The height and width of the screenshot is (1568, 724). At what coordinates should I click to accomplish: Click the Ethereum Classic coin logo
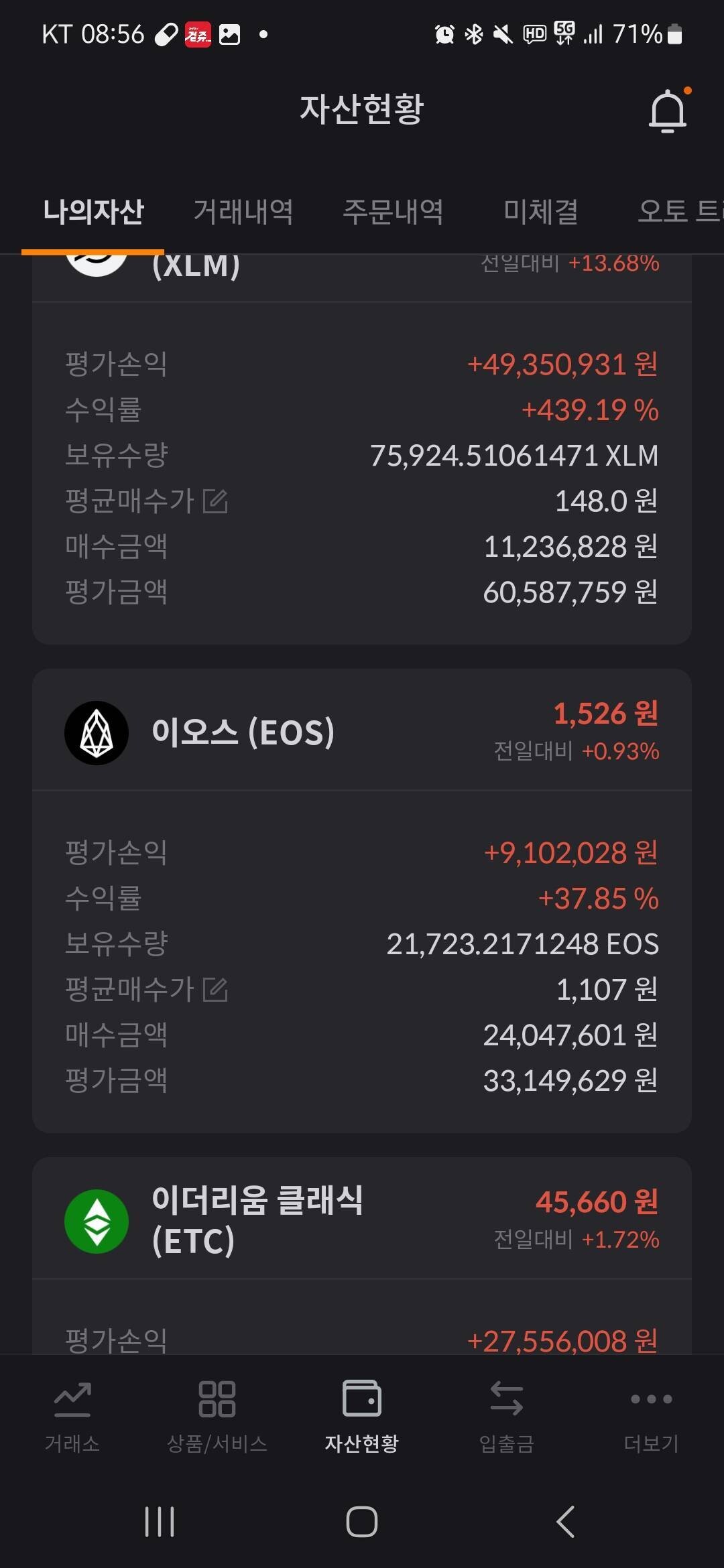(97, 1220)
